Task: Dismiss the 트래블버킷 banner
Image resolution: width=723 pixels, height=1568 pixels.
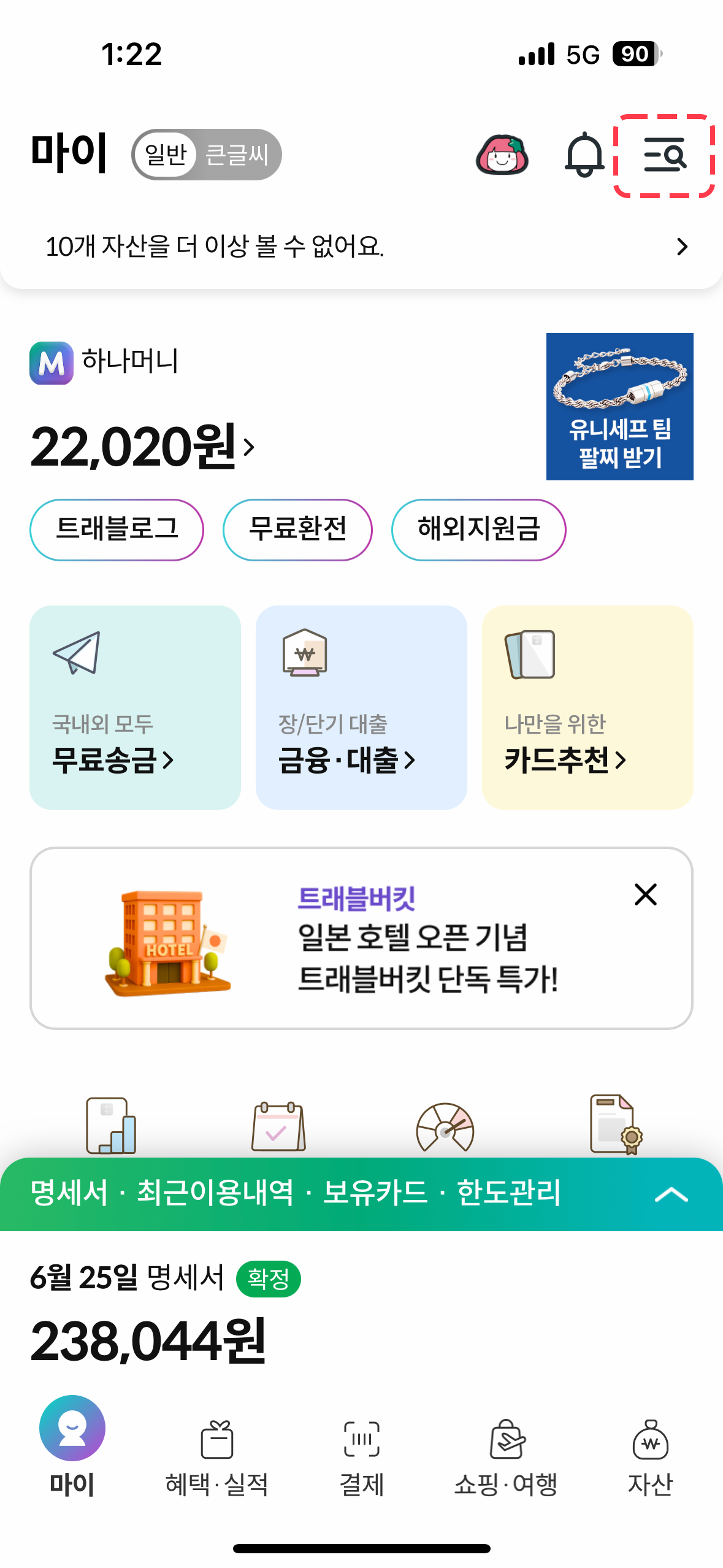Action: (x=645, y=894)
